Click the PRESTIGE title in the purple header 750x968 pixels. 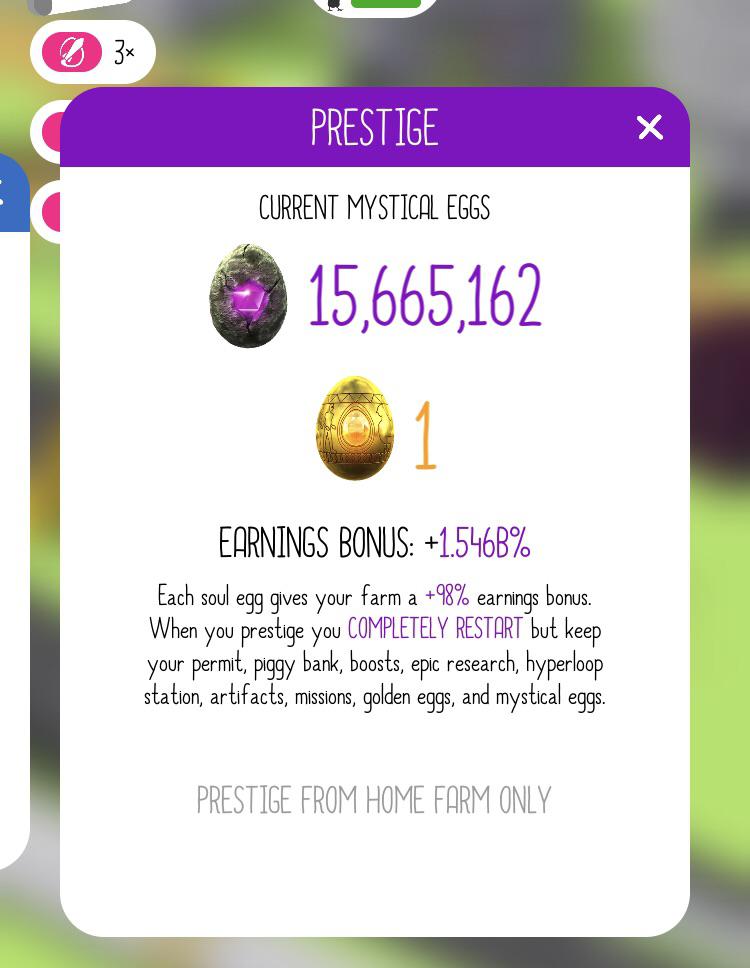click(373, 127)
